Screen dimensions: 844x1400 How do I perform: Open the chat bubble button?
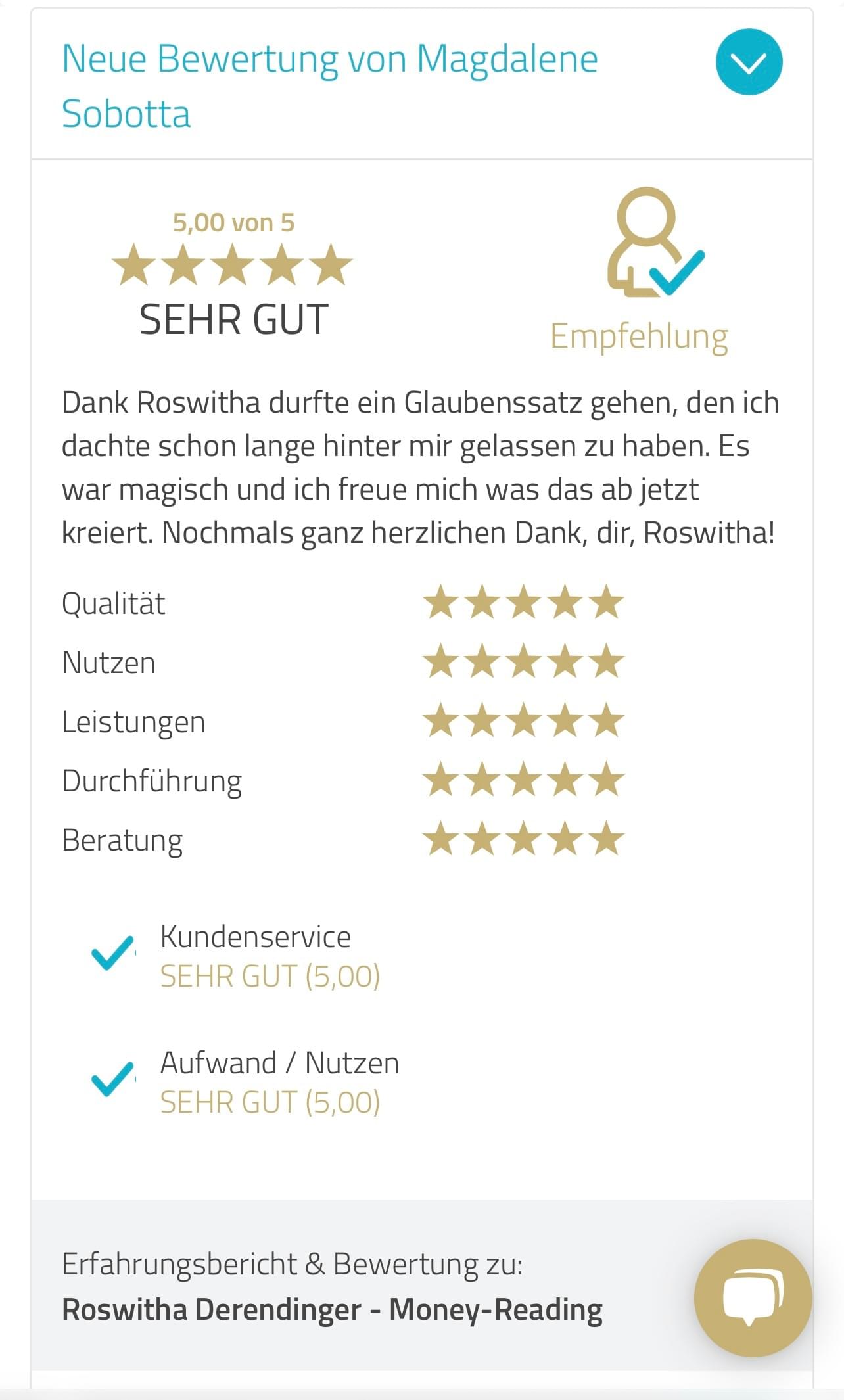pos(753,1297)
